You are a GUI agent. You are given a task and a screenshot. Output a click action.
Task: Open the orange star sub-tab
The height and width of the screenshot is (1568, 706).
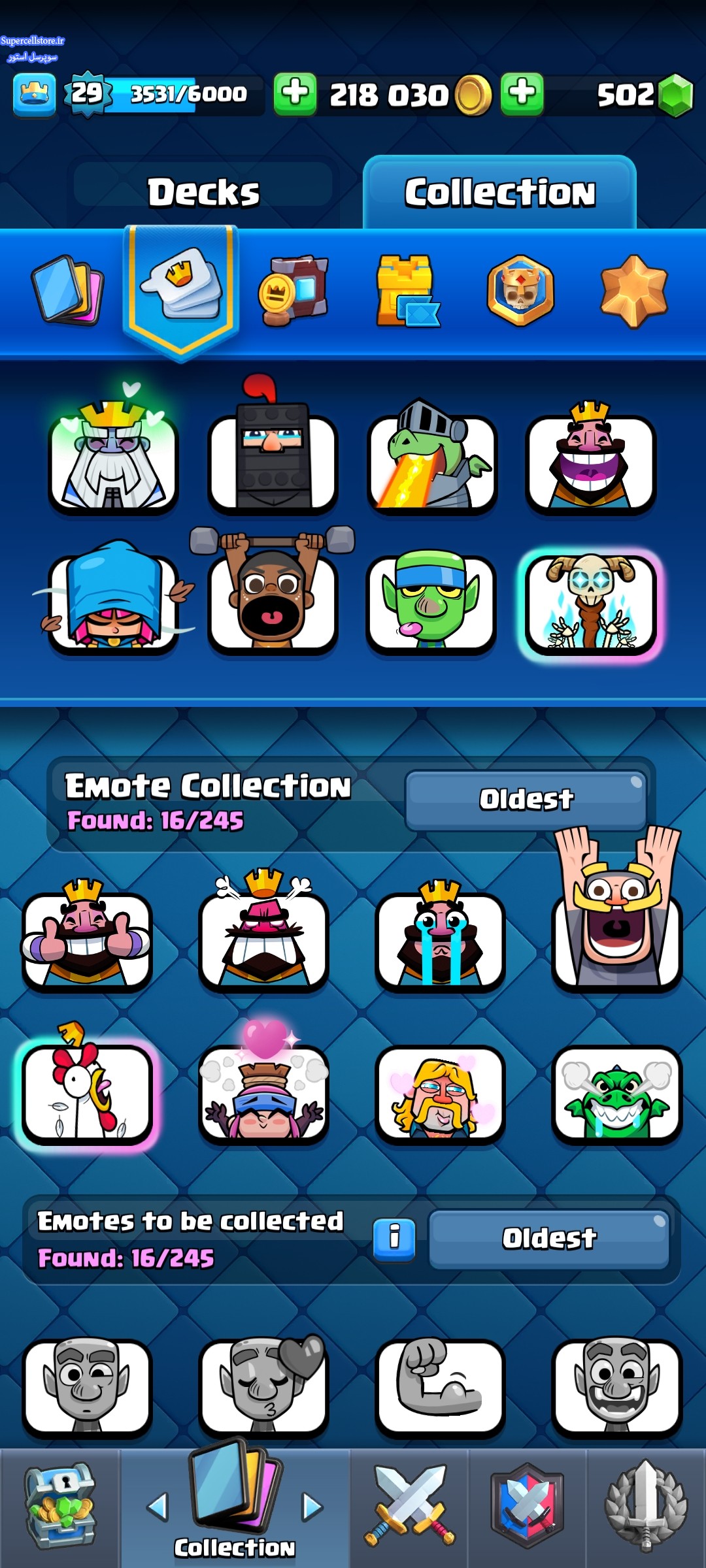coord(633,291)
